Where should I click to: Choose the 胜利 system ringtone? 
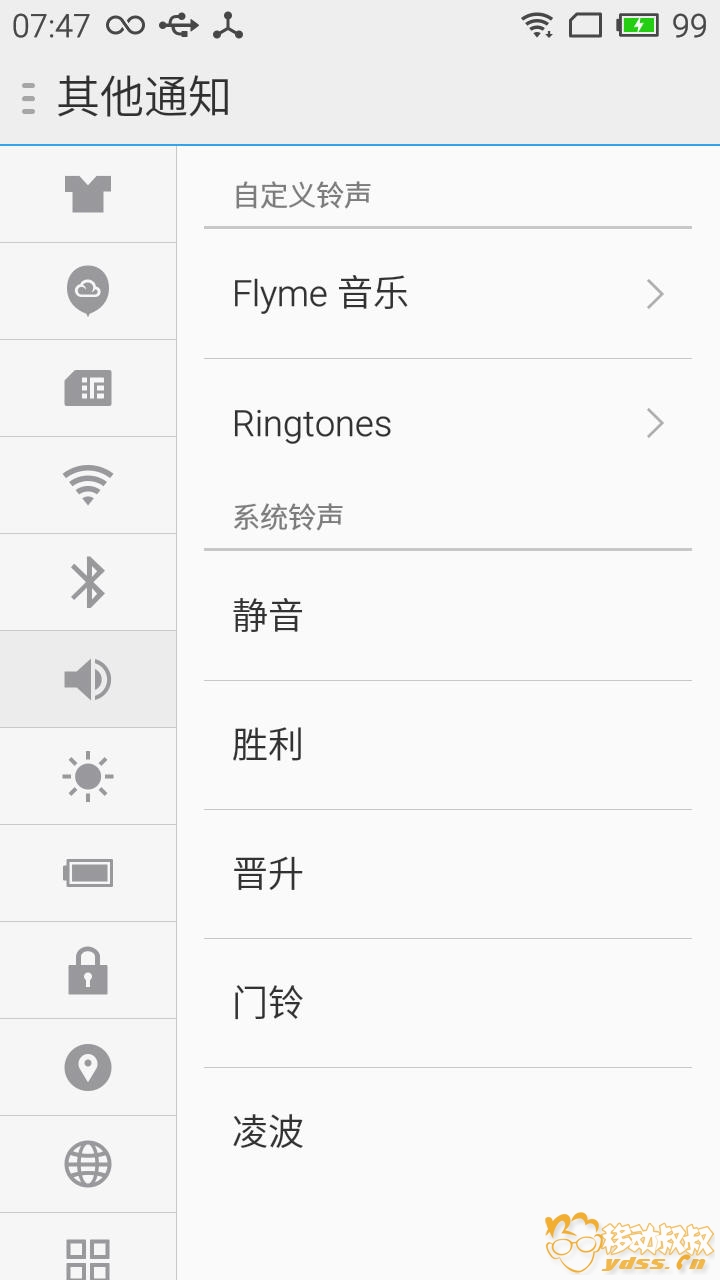point(447,745)
